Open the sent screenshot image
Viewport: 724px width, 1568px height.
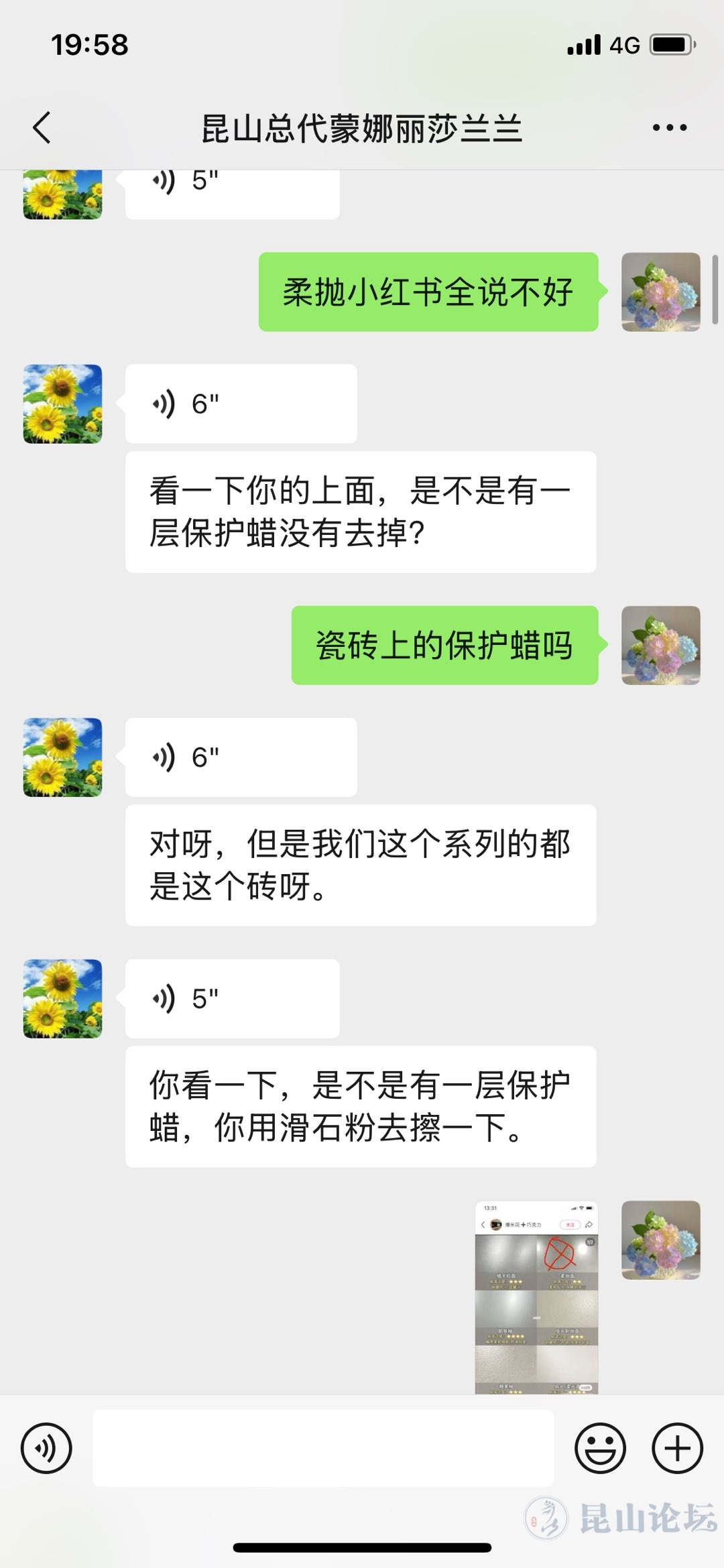point(536,1297)
